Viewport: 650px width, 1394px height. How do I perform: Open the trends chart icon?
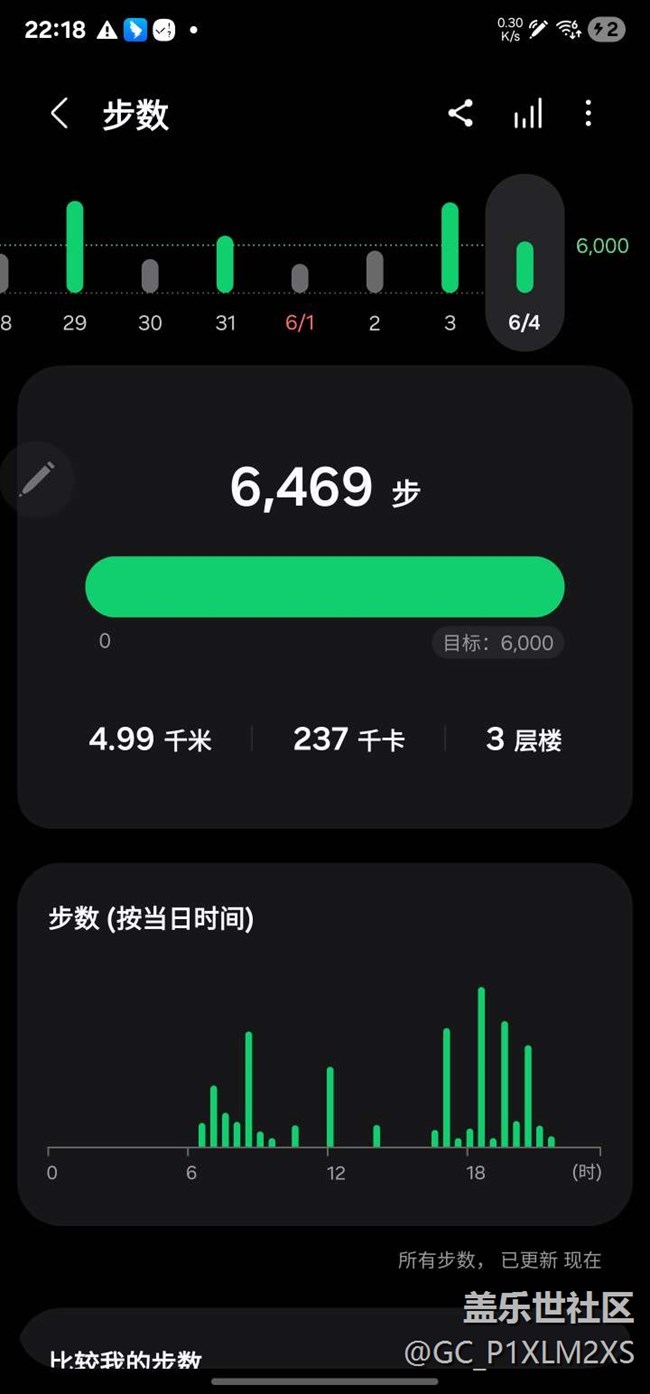528,113
